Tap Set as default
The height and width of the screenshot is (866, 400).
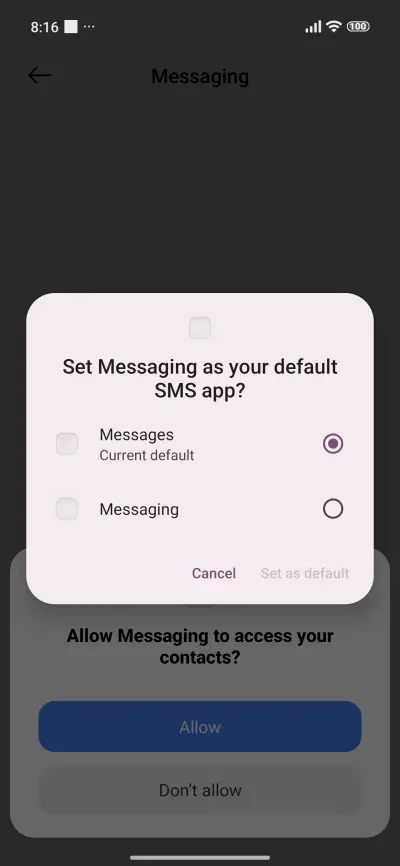304,573
